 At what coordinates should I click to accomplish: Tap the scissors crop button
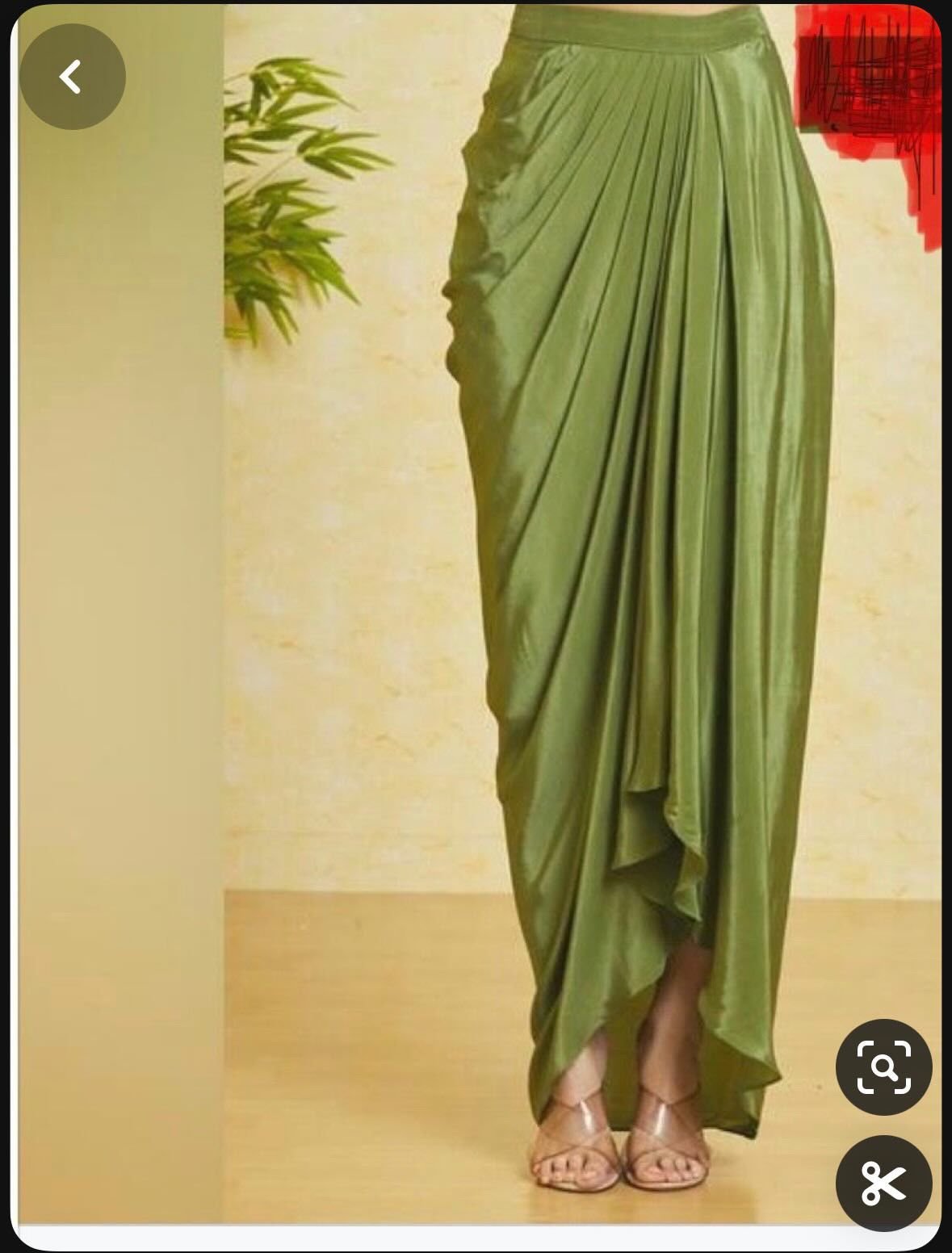pyautogui.click(x=883, y=1183)
